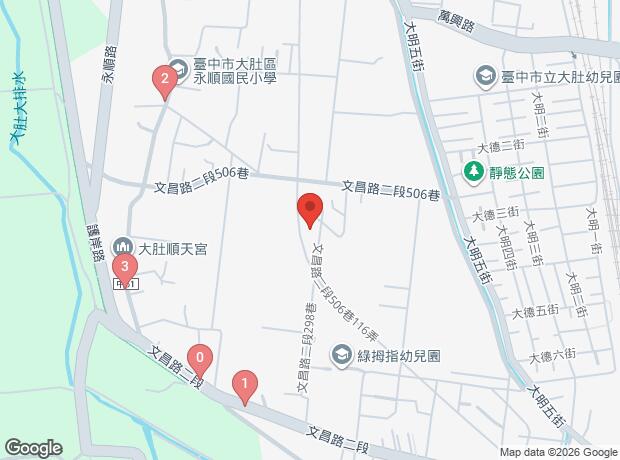Select map marker number 0
The height and width of the screenshot is (460, 620).
click(x=200, y=361)
